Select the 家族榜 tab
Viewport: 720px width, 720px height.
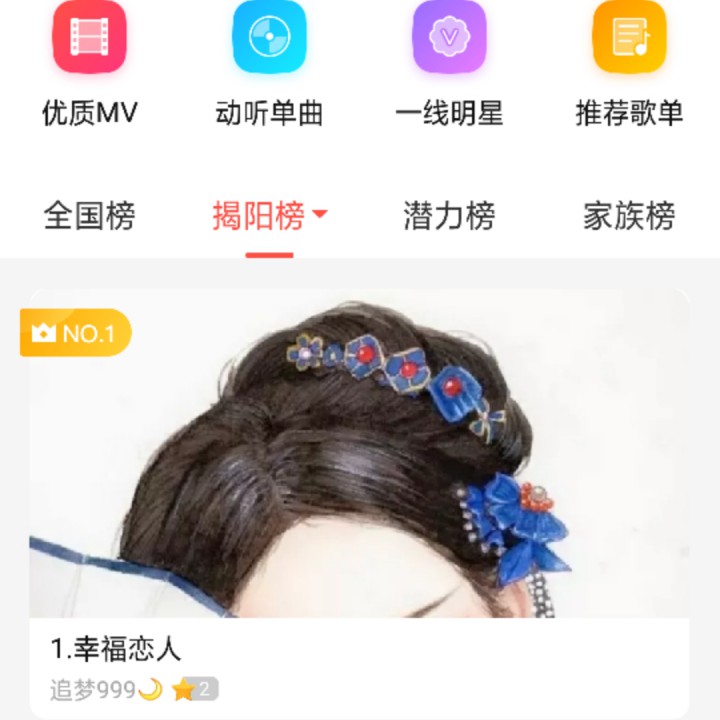point(629,216)
